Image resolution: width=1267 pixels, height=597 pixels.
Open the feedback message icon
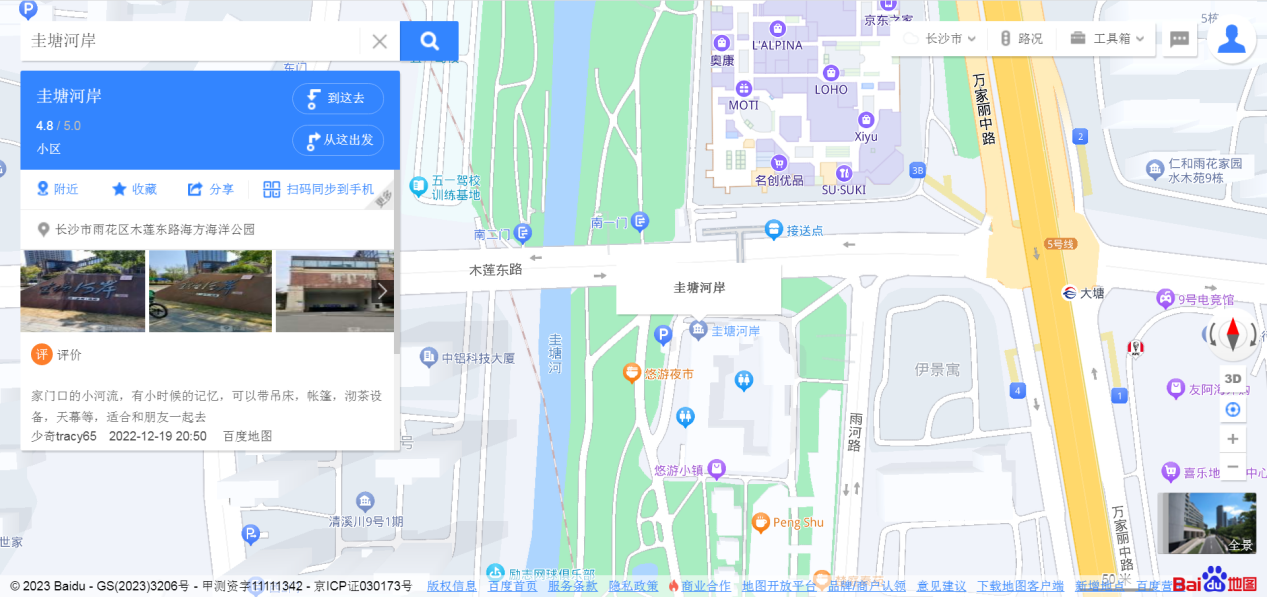(1179, 39)
